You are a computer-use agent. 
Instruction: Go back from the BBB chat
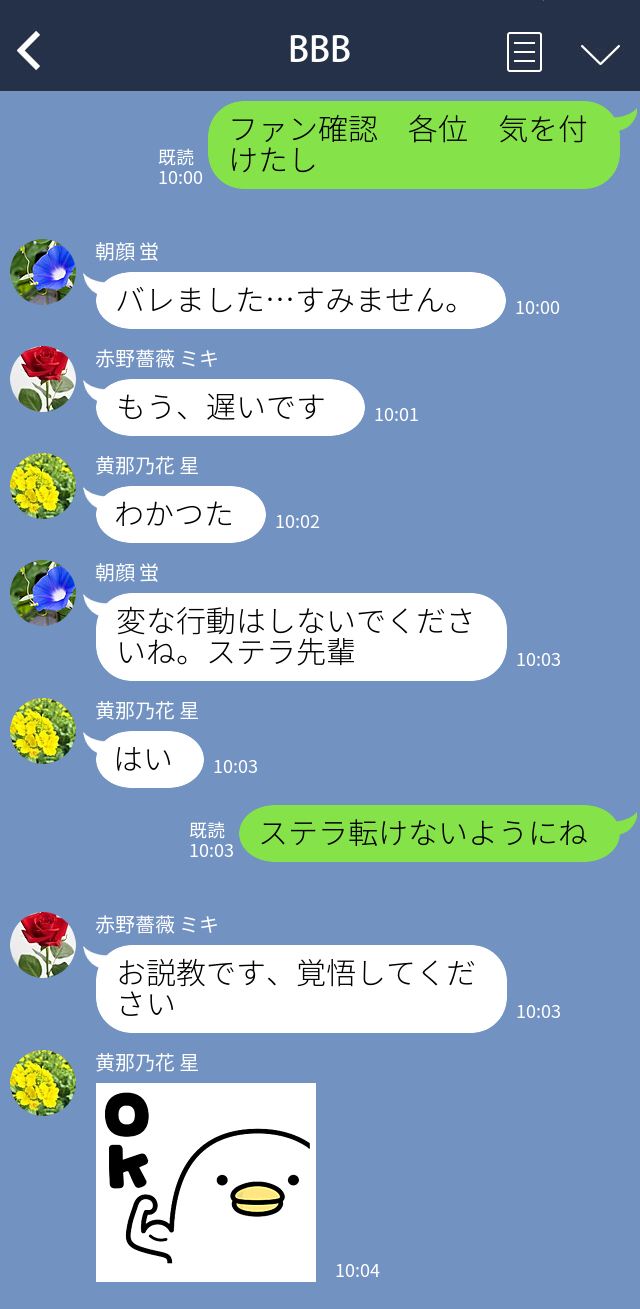click(30, 50)
